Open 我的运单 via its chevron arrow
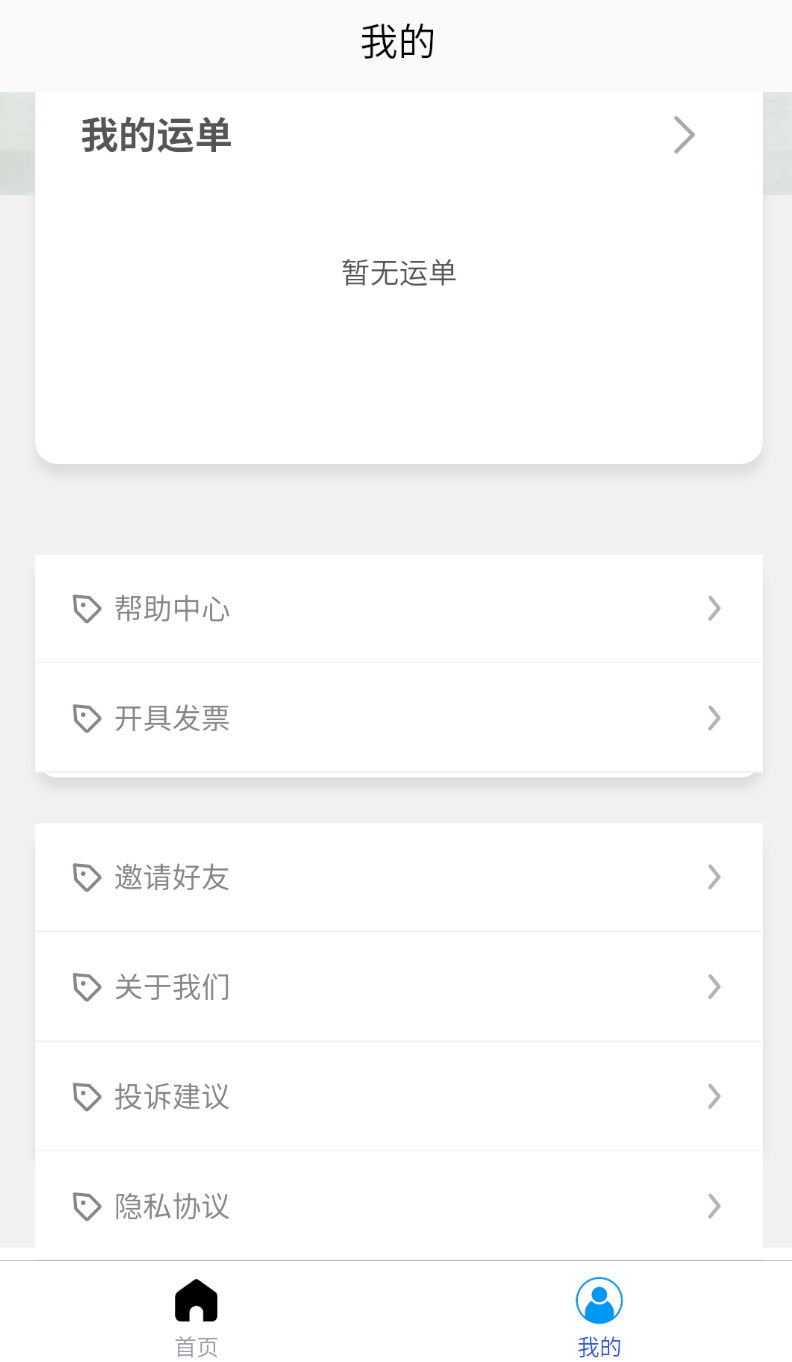The image size is (792, 1362). point(684,135)
